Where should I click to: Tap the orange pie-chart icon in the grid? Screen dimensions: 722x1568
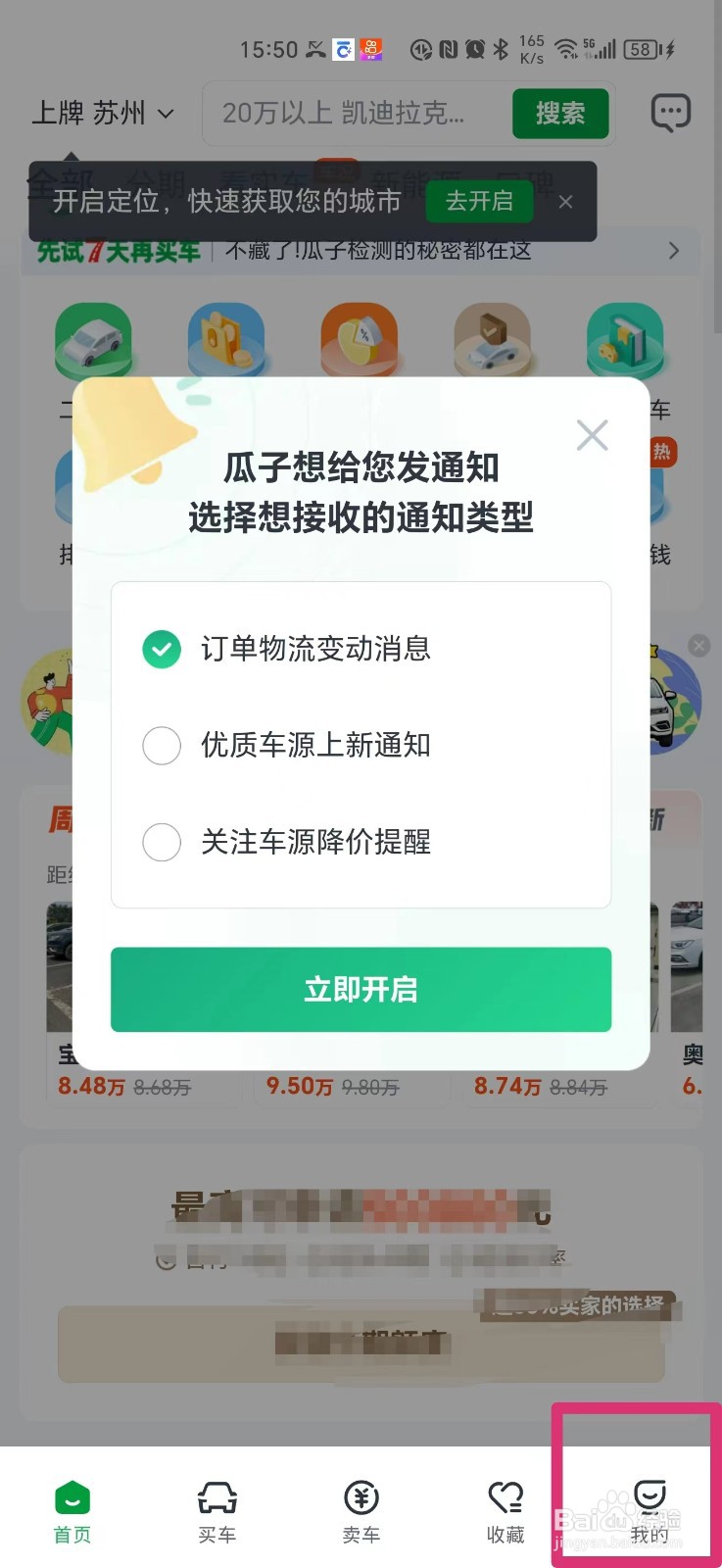click(360, 340)
